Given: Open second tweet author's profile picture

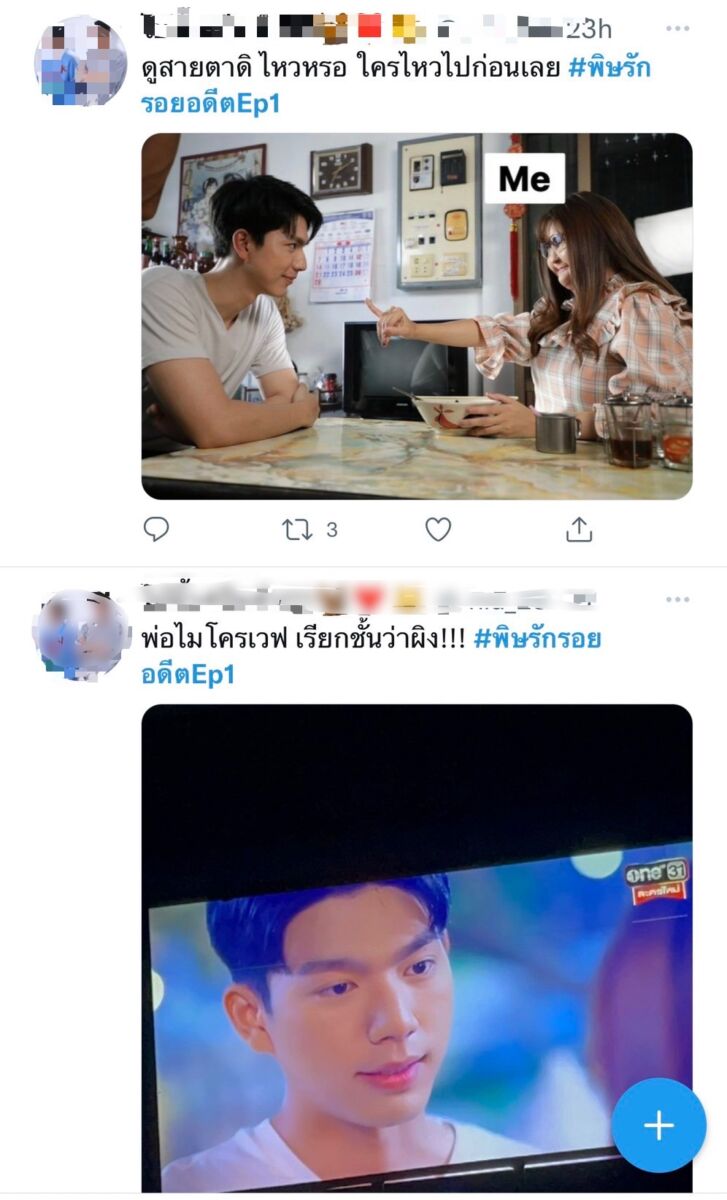Looking at the screenshot, I should [x=81, y=634].
